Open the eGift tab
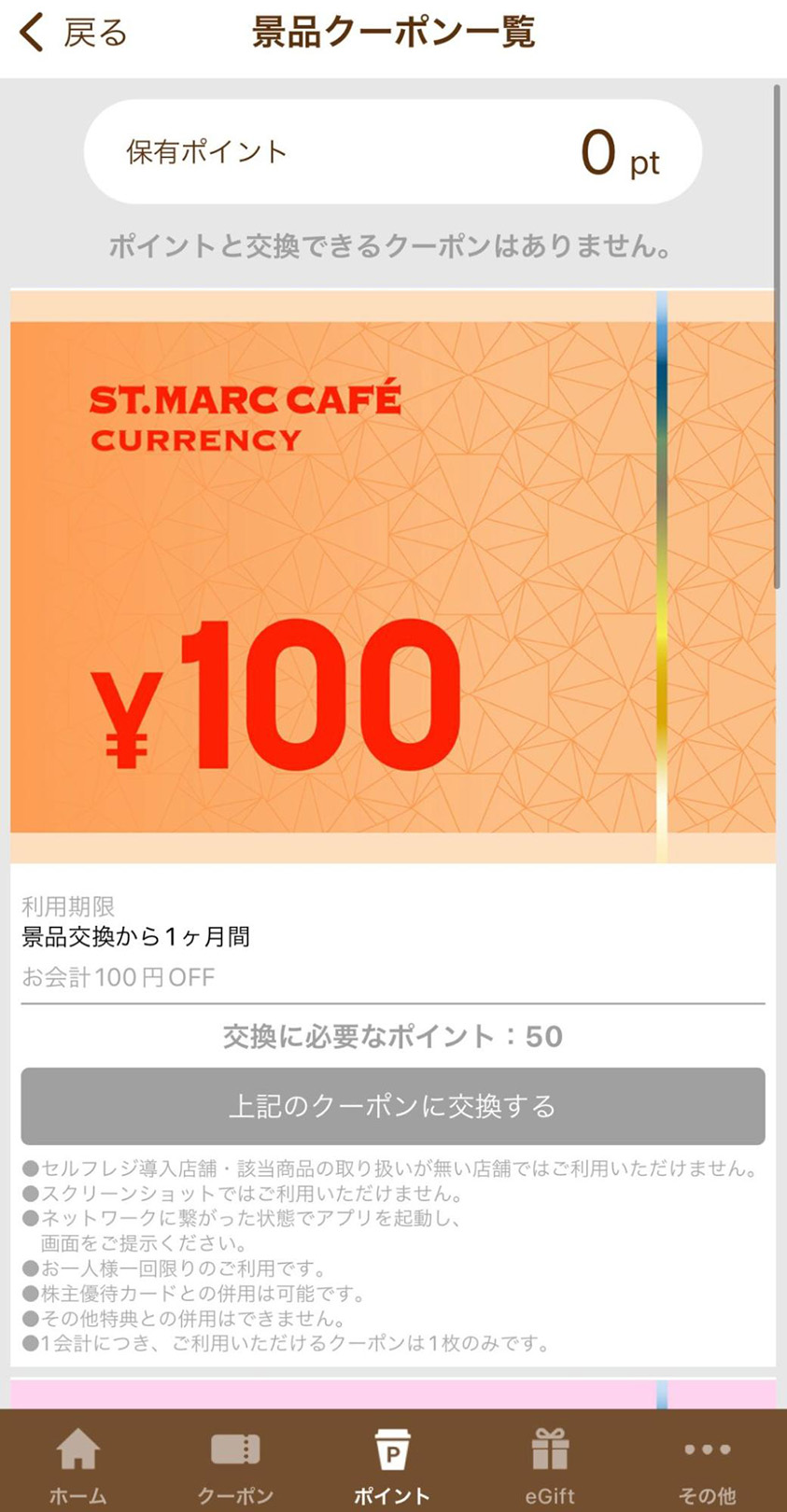Screen dimensions: 787x1512 coord(550,1463)
